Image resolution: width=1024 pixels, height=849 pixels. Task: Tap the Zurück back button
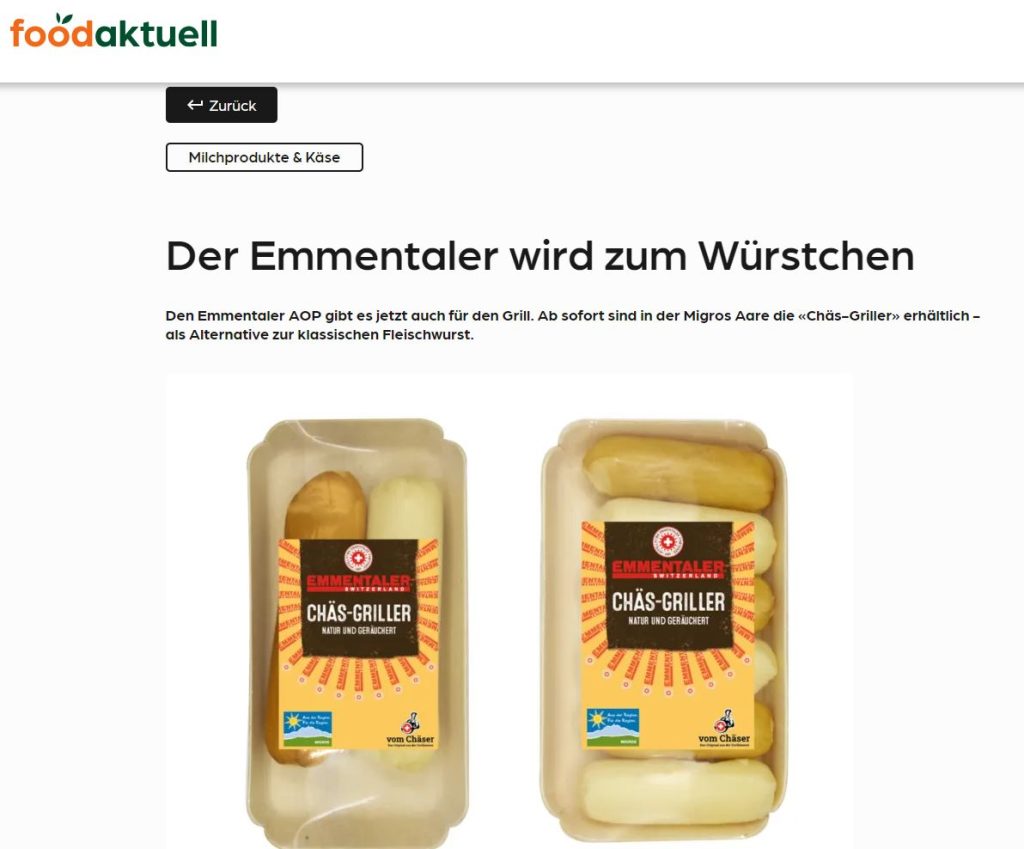click(x=221, y=105)
